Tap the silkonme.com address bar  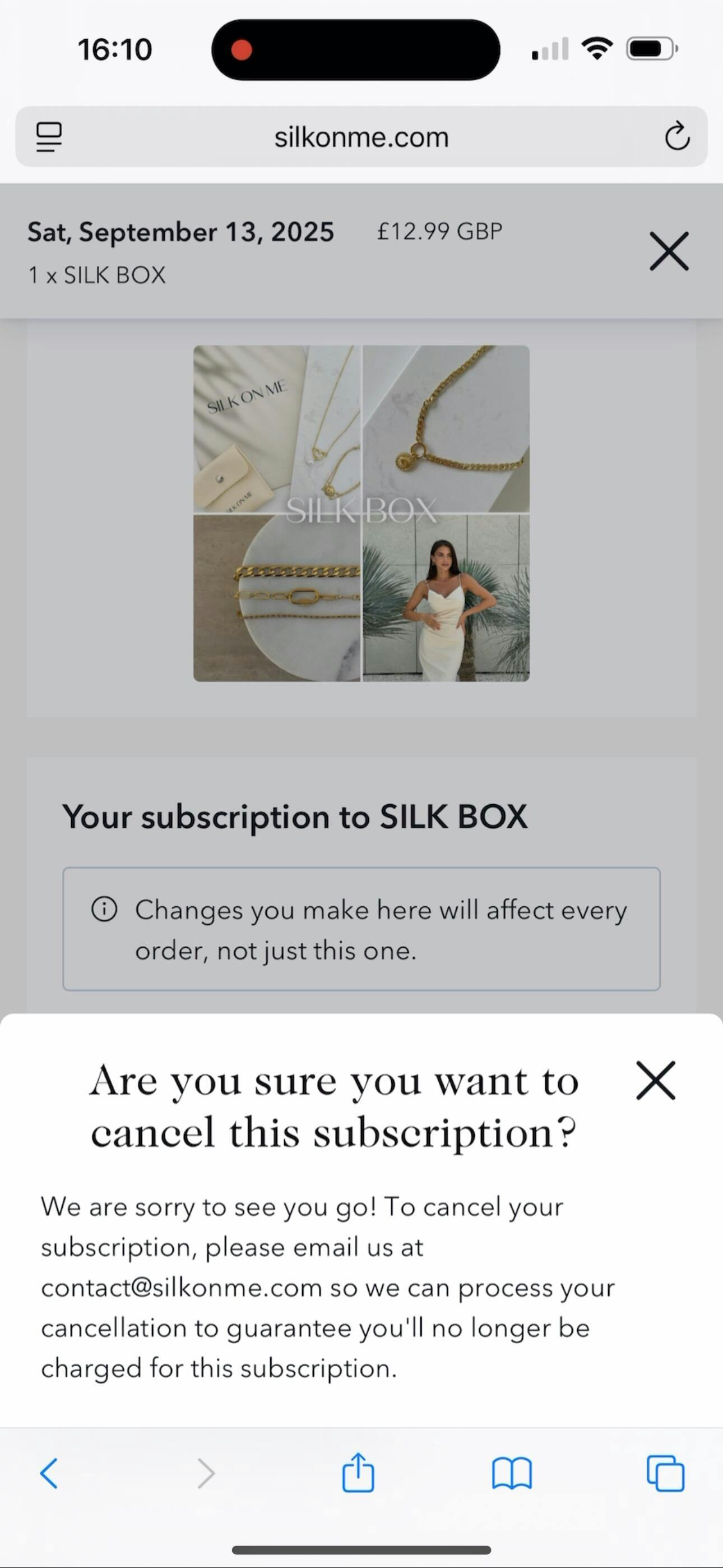(361, 137)
